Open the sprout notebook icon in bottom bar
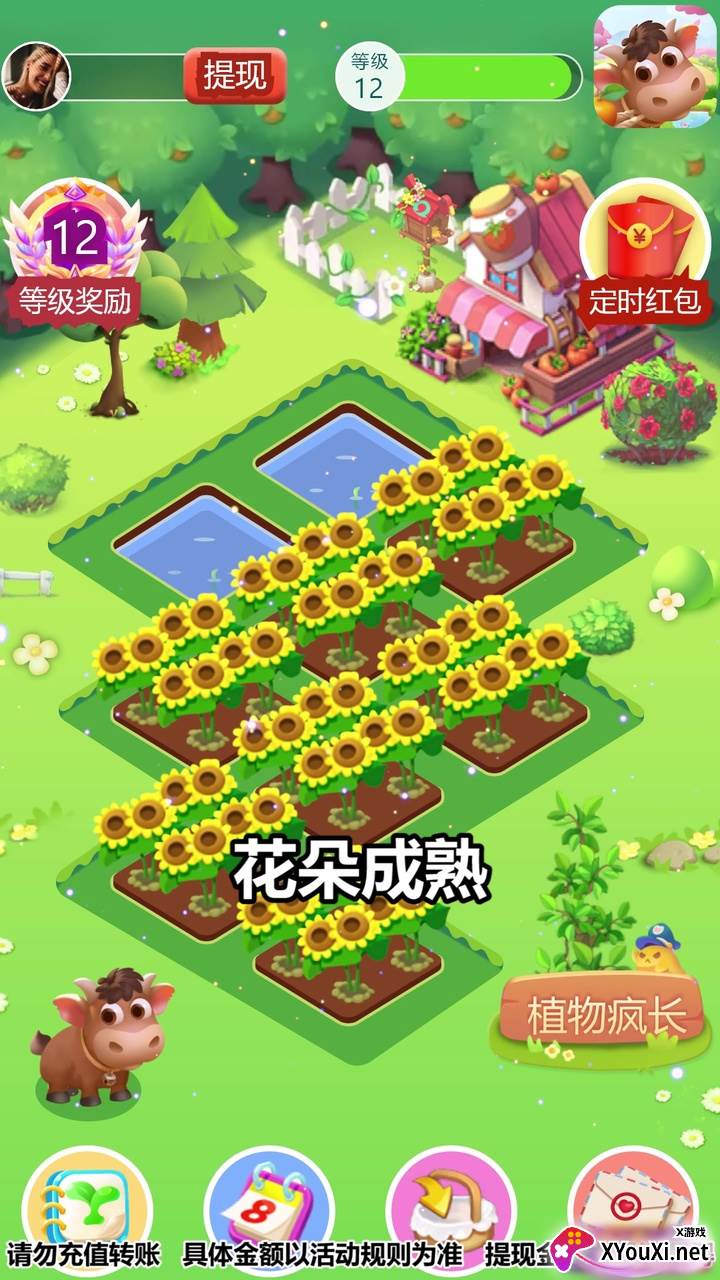 tap(86, 1205)
